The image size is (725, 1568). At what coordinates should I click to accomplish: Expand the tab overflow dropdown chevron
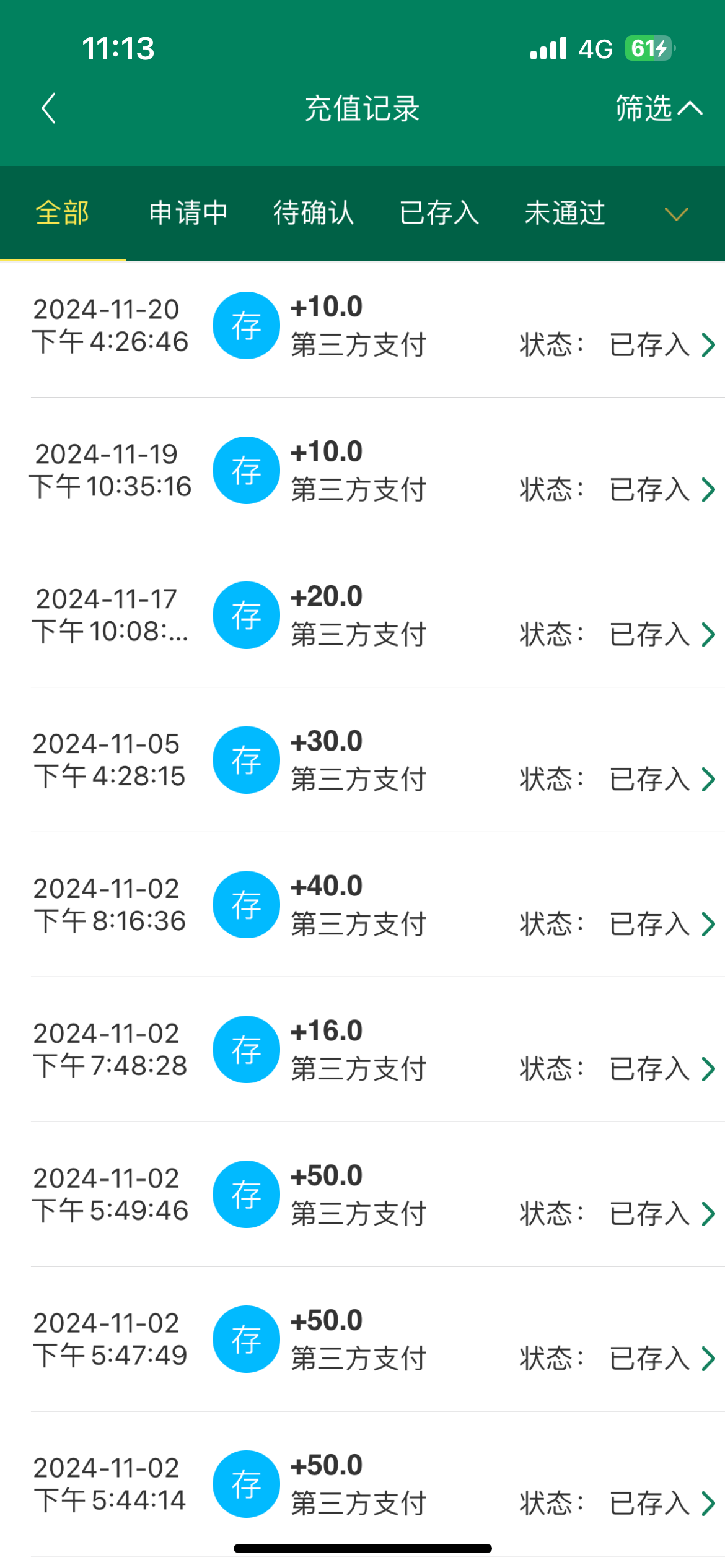(x=676, y=215)
